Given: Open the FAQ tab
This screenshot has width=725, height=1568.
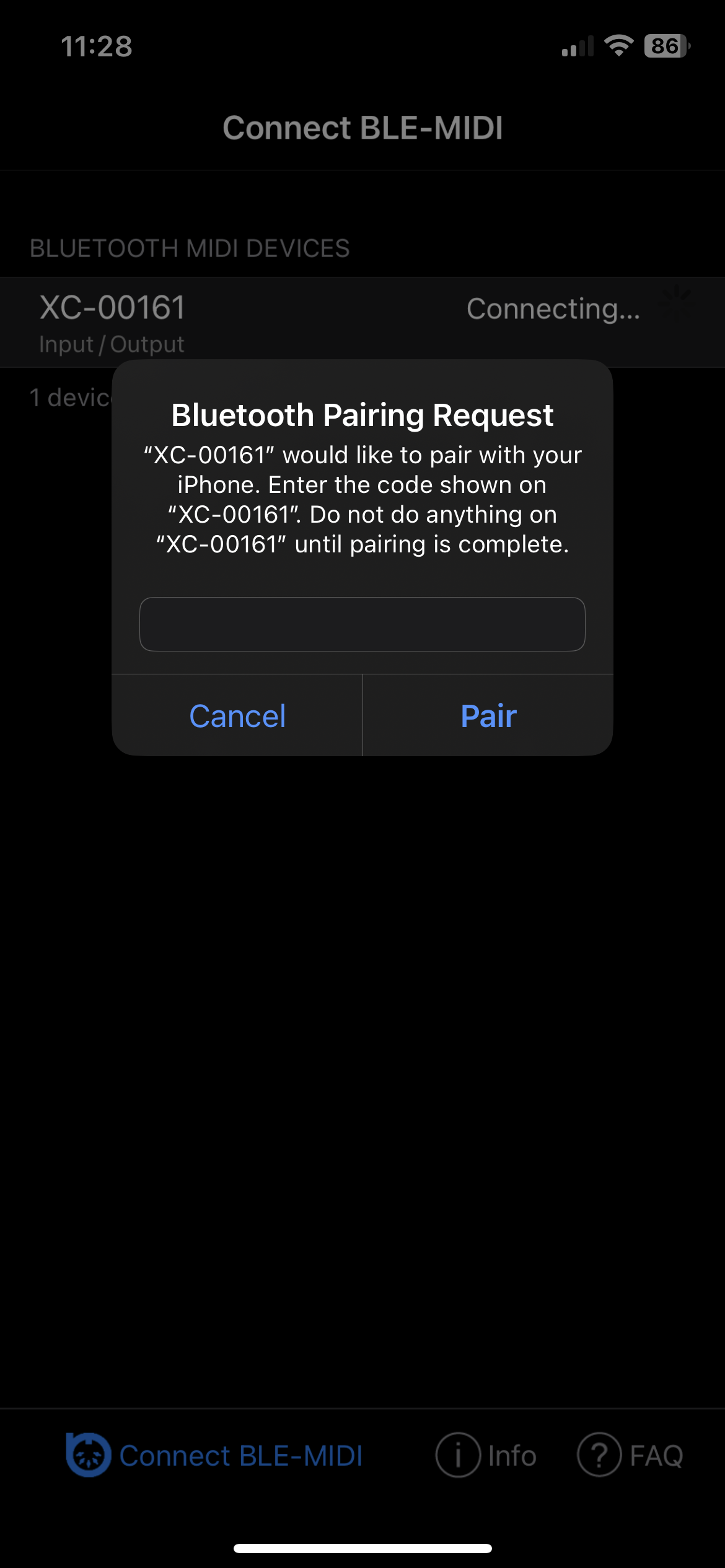Looking at the screenshot, I should (630, 1455).
